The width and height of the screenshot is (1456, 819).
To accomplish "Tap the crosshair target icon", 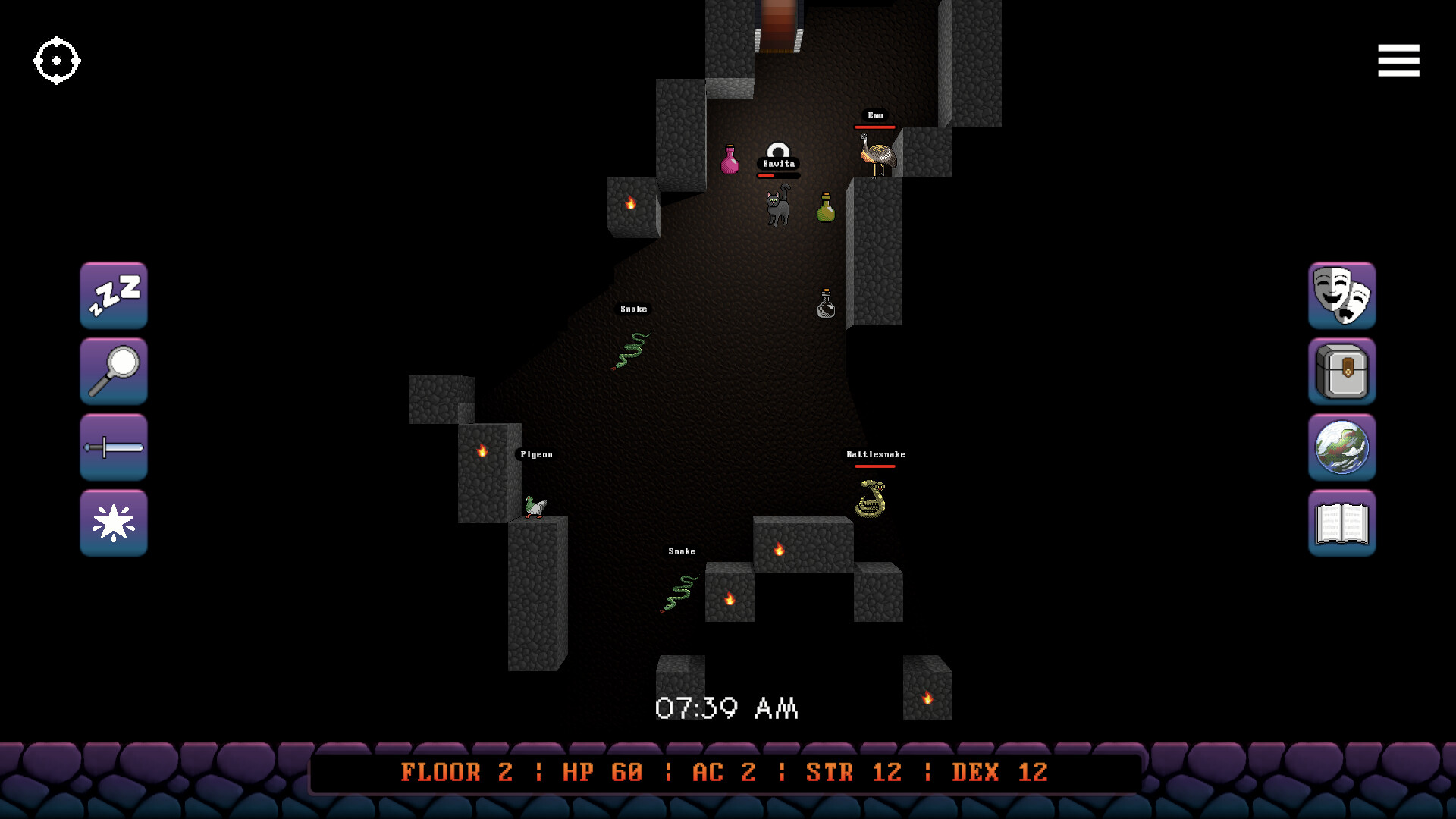I will 57,61.
